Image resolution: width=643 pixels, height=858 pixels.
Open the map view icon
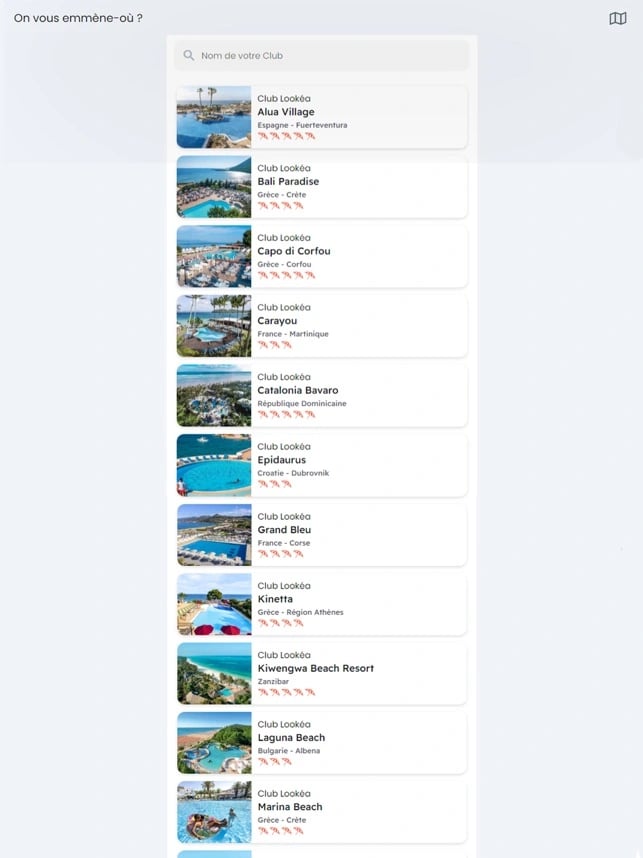[618, 18]
